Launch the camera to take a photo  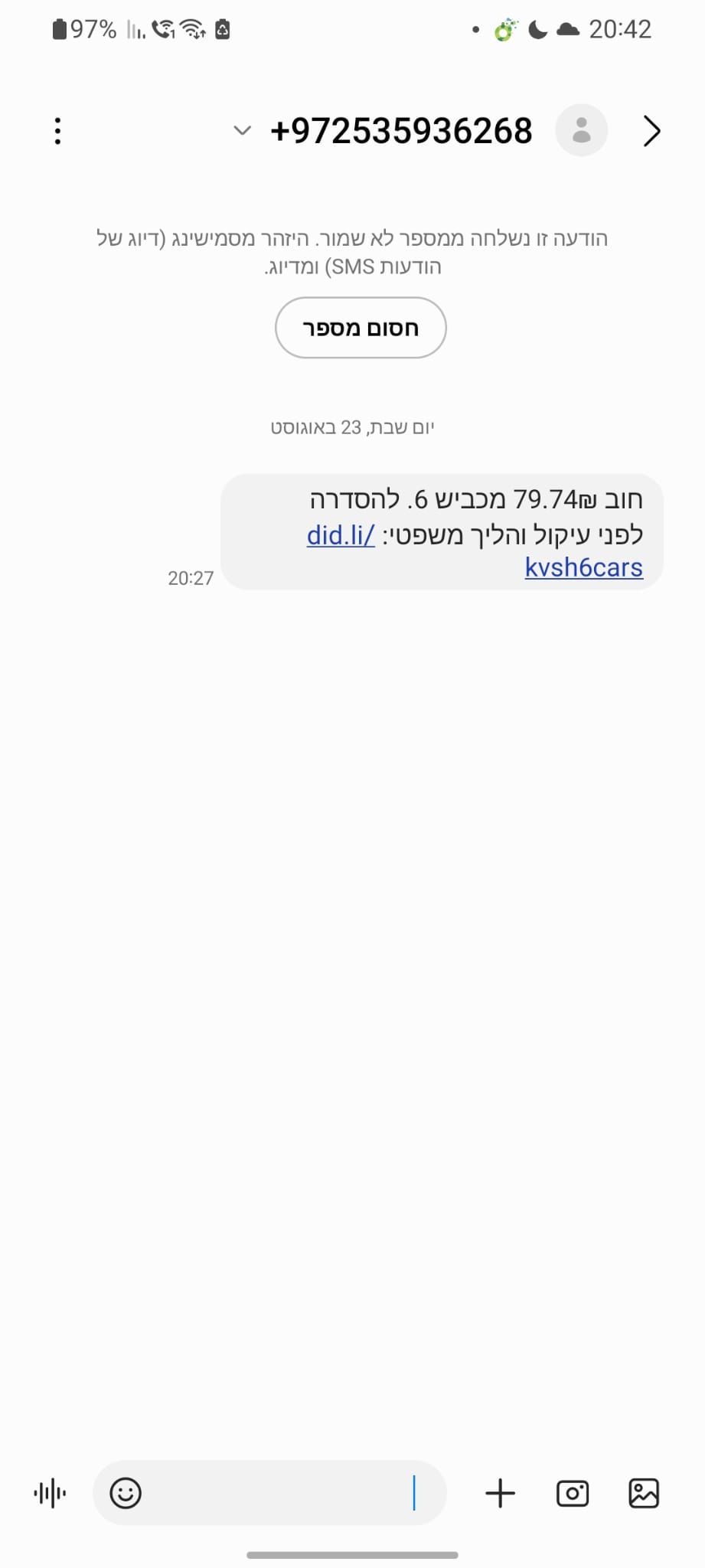(573, 1493)
